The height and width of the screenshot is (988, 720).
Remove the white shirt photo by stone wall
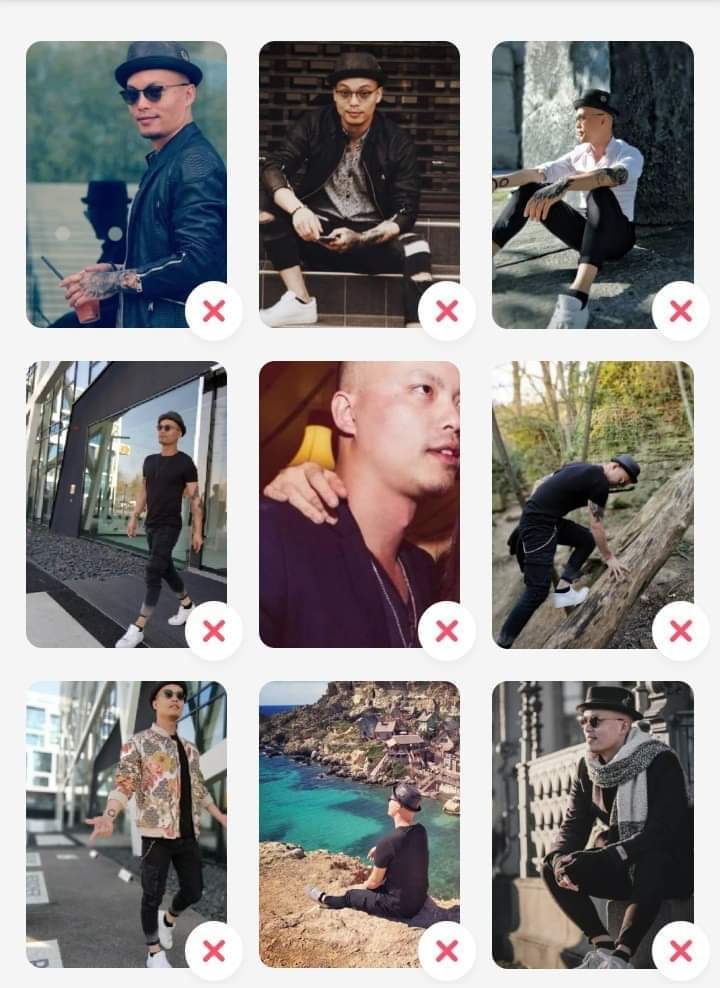pyautogui.click(x=680, y=311)
